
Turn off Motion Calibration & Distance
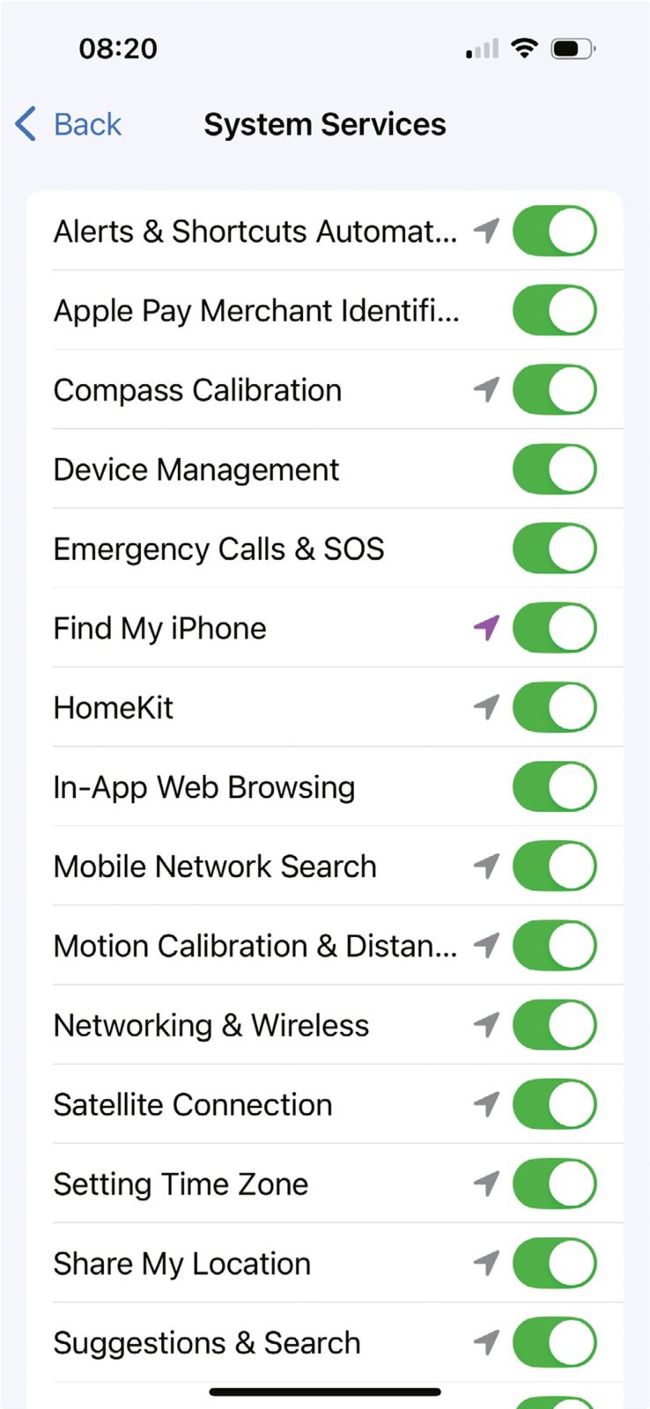(555, 946)
